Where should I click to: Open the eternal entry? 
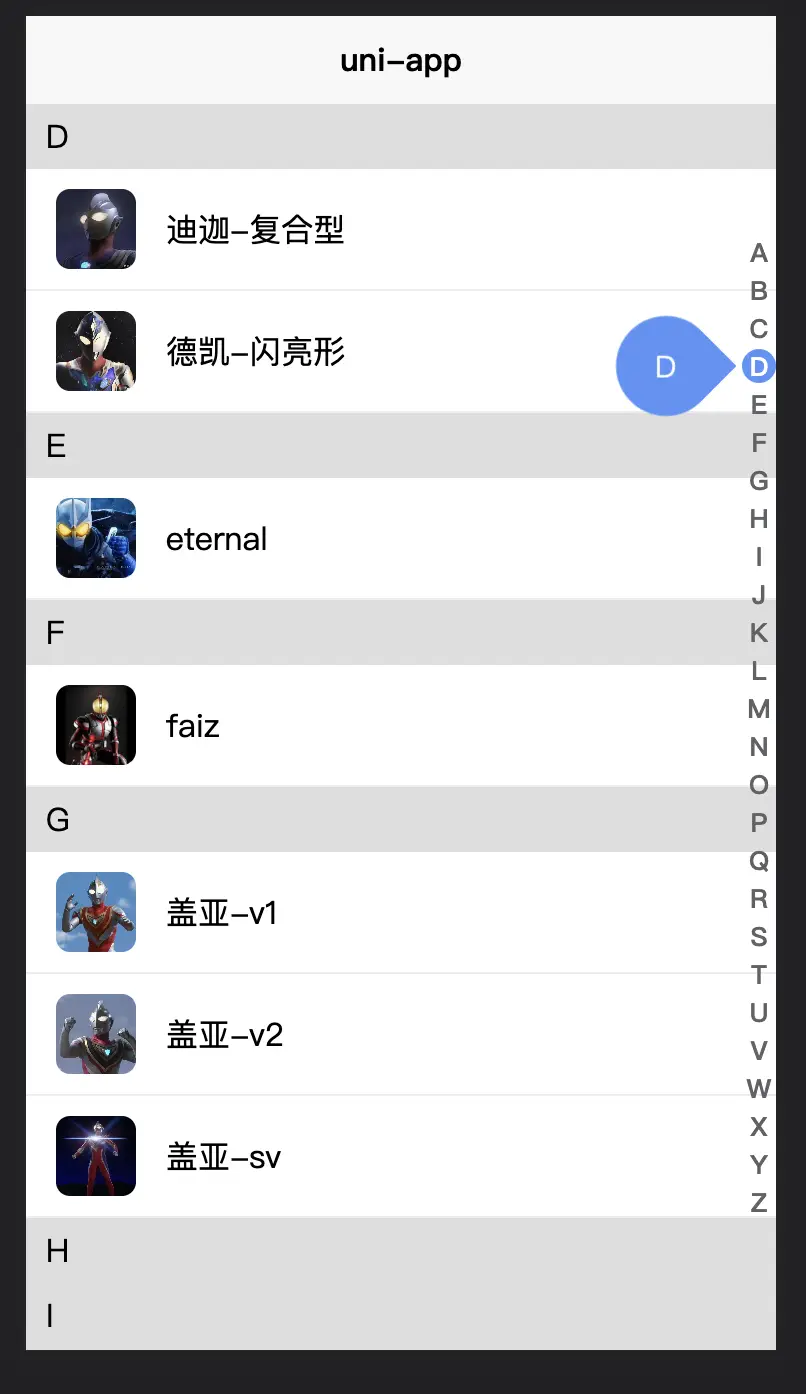click(401, 538)
